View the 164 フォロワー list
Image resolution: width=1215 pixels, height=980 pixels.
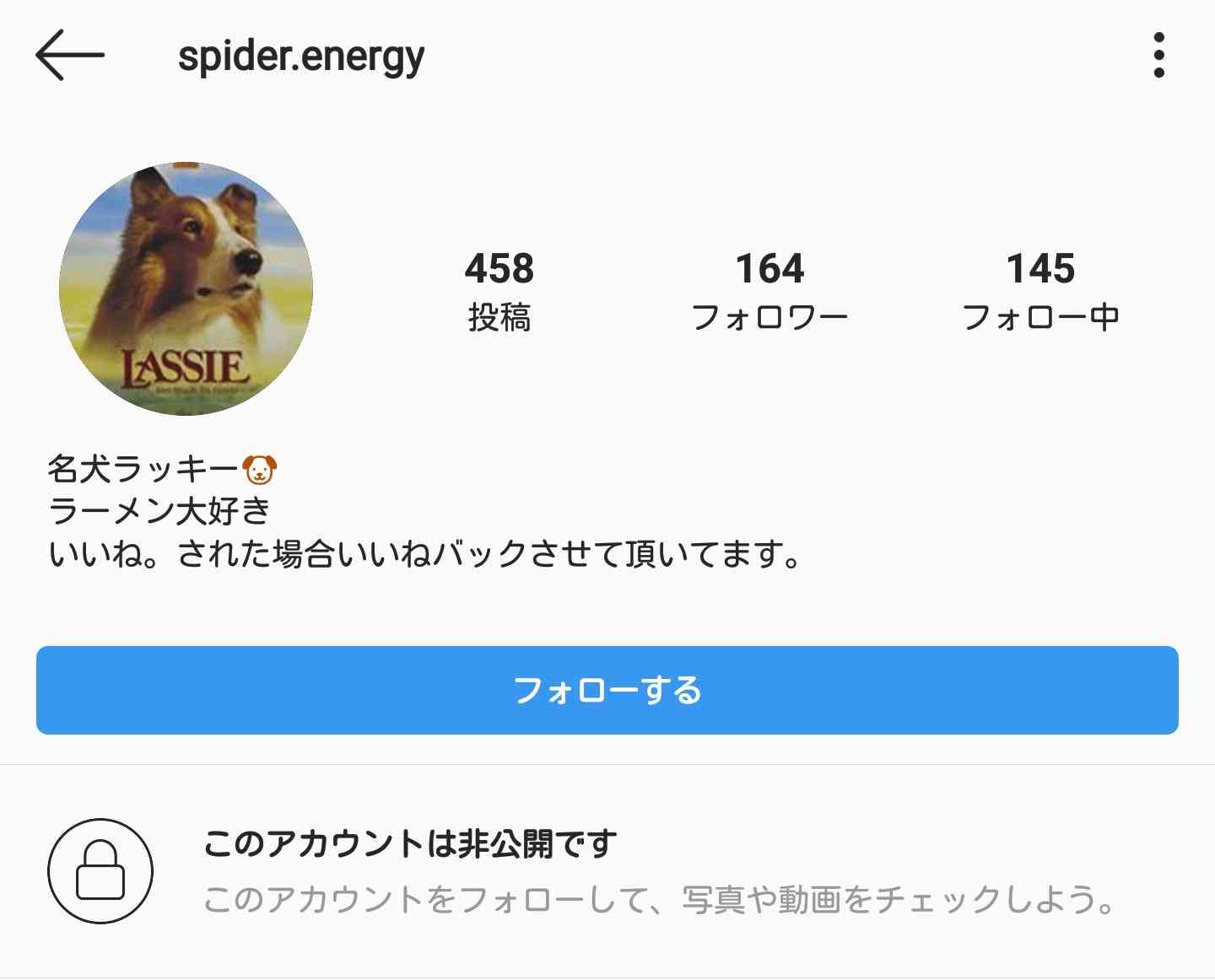769,291
